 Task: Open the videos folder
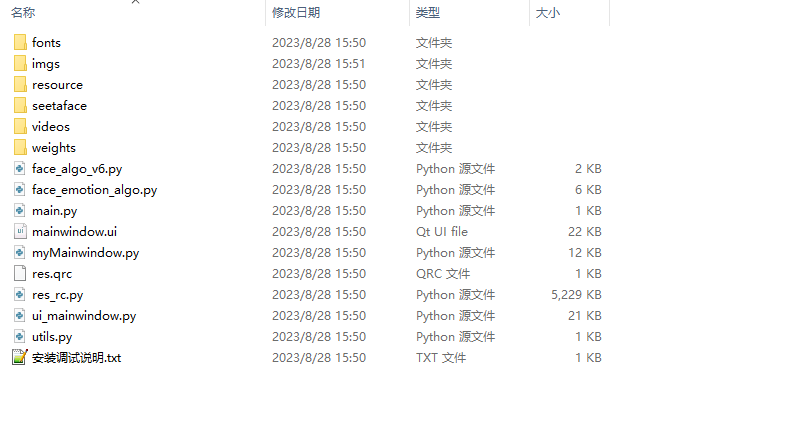pos(50,127)
